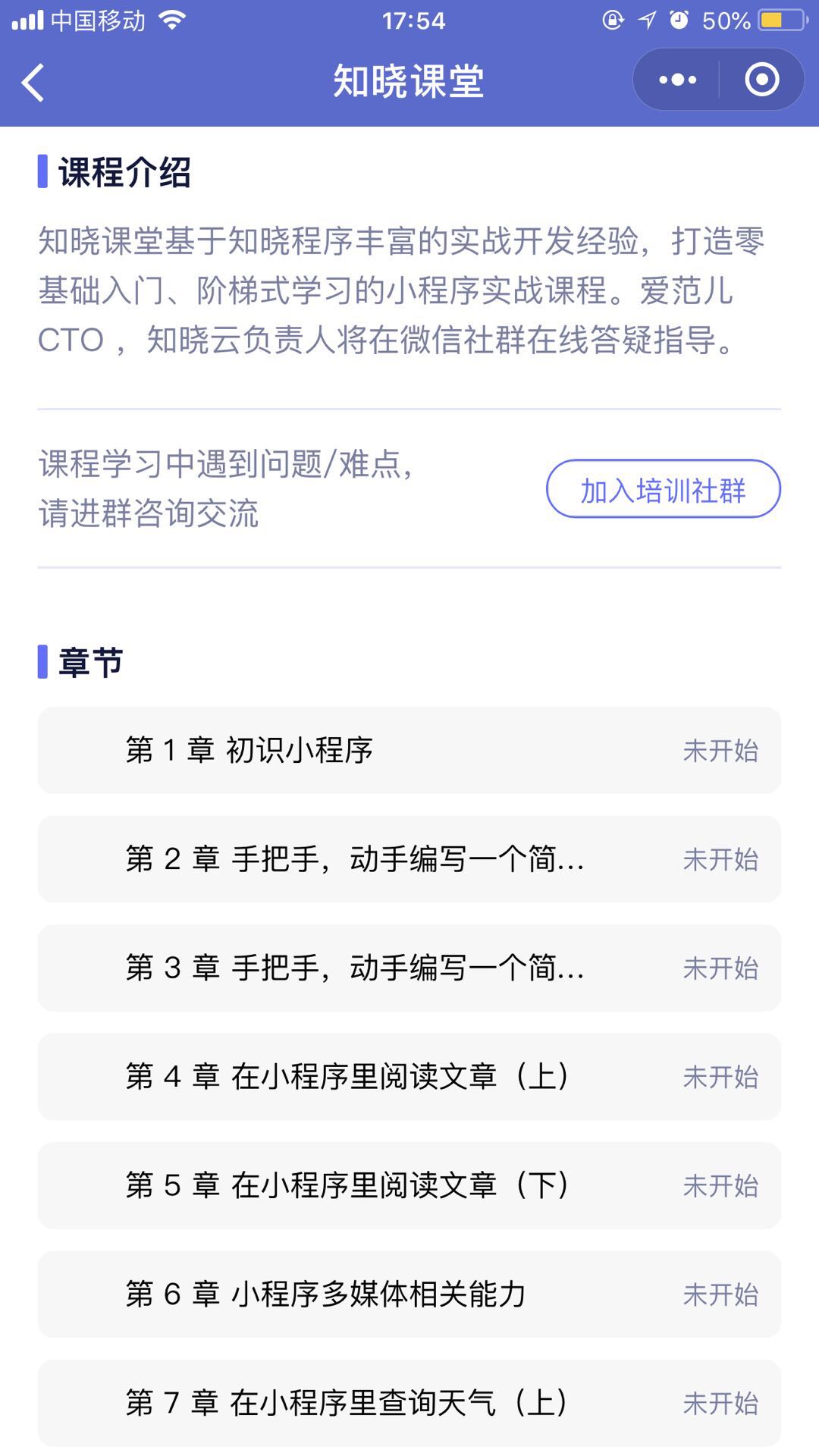
Task: Tap the 加入培训社群 button
Action: click(663, 489)
